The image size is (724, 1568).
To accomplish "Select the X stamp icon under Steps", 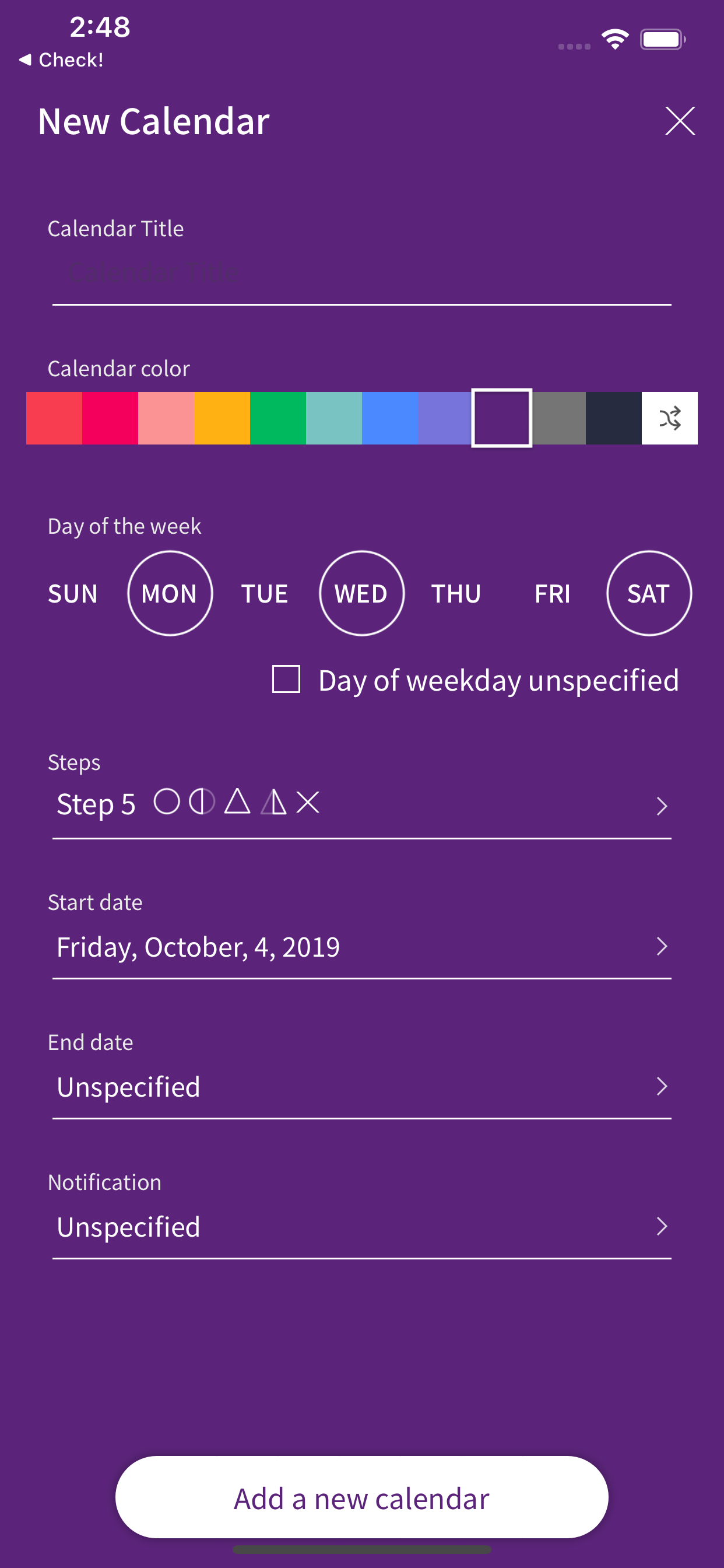I will click(307, 803).
